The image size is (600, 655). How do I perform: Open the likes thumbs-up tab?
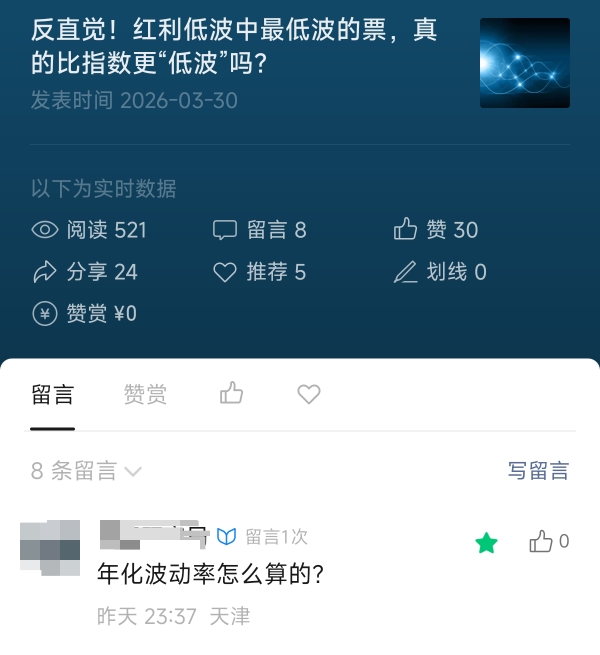(232, 394)
